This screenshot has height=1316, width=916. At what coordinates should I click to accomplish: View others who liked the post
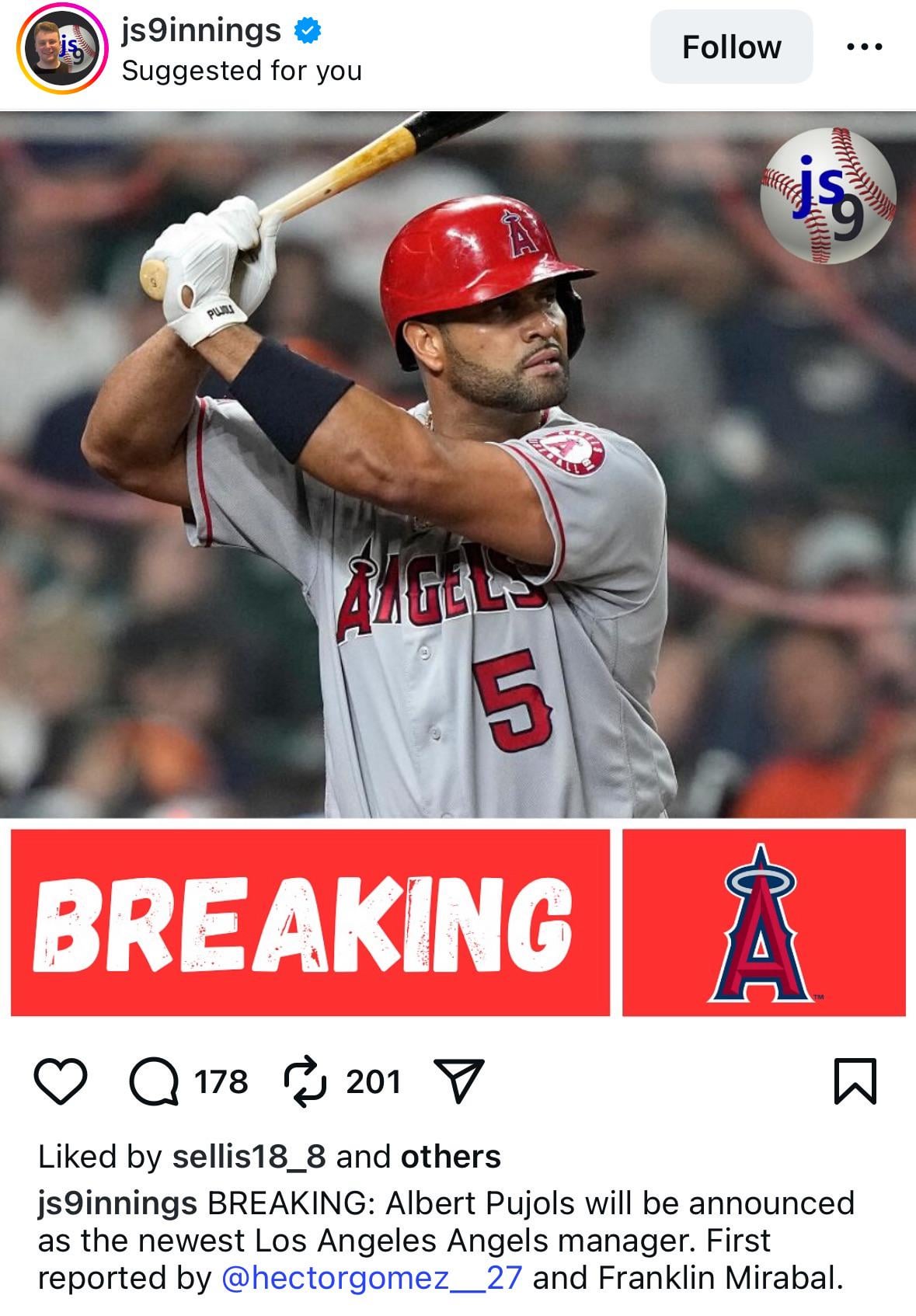click(x=451, y=1157)
